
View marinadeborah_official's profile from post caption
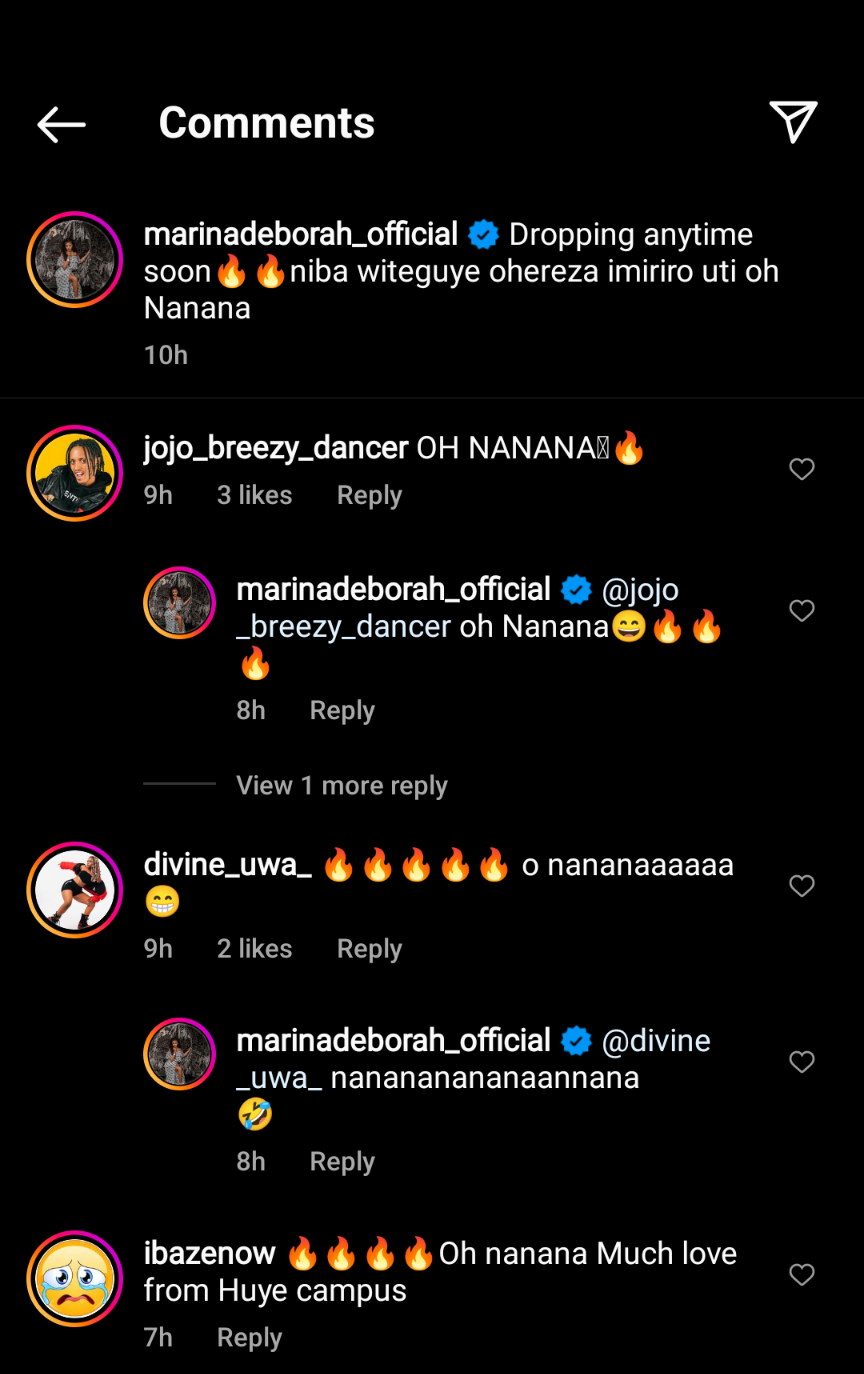(300, 234)
